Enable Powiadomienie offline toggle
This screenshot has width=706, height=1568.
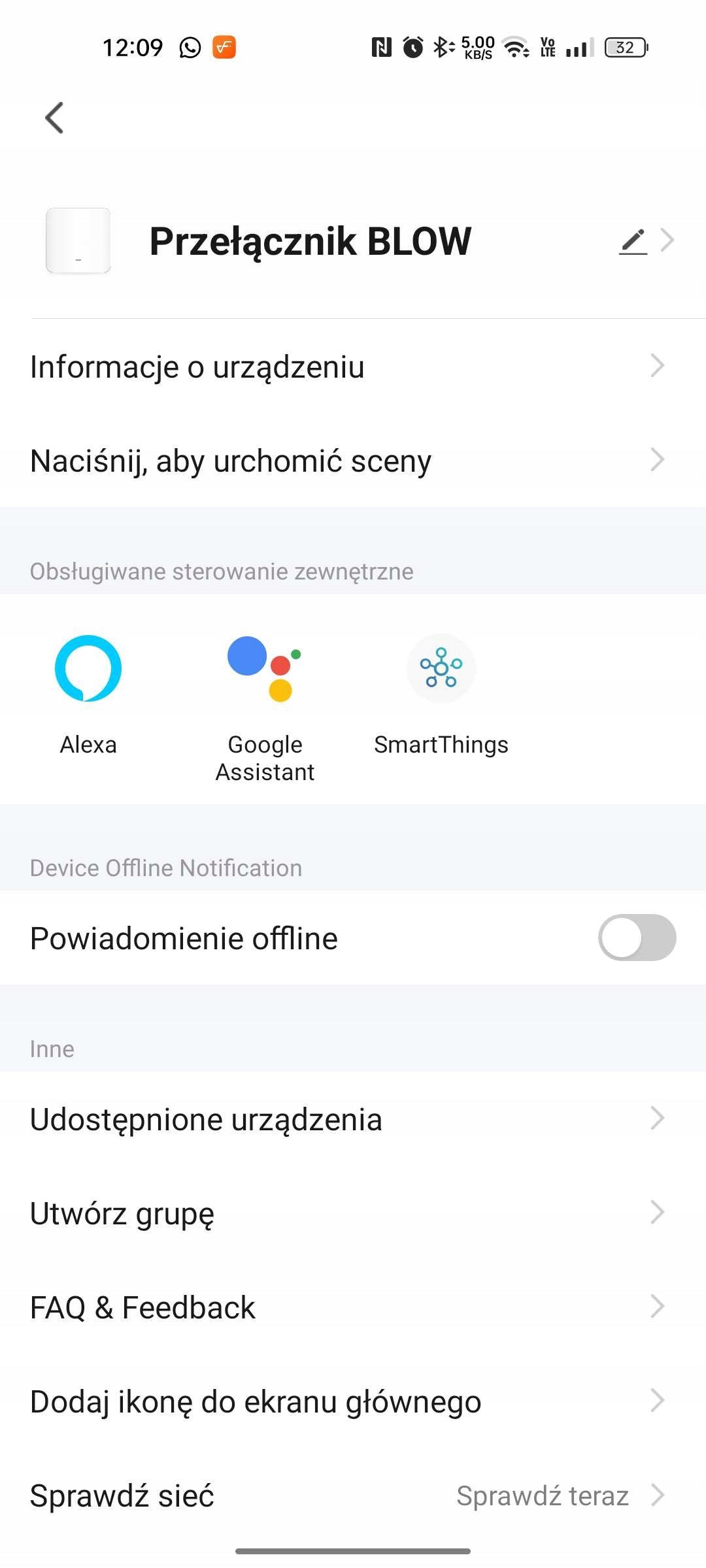[x=637, y=938]
